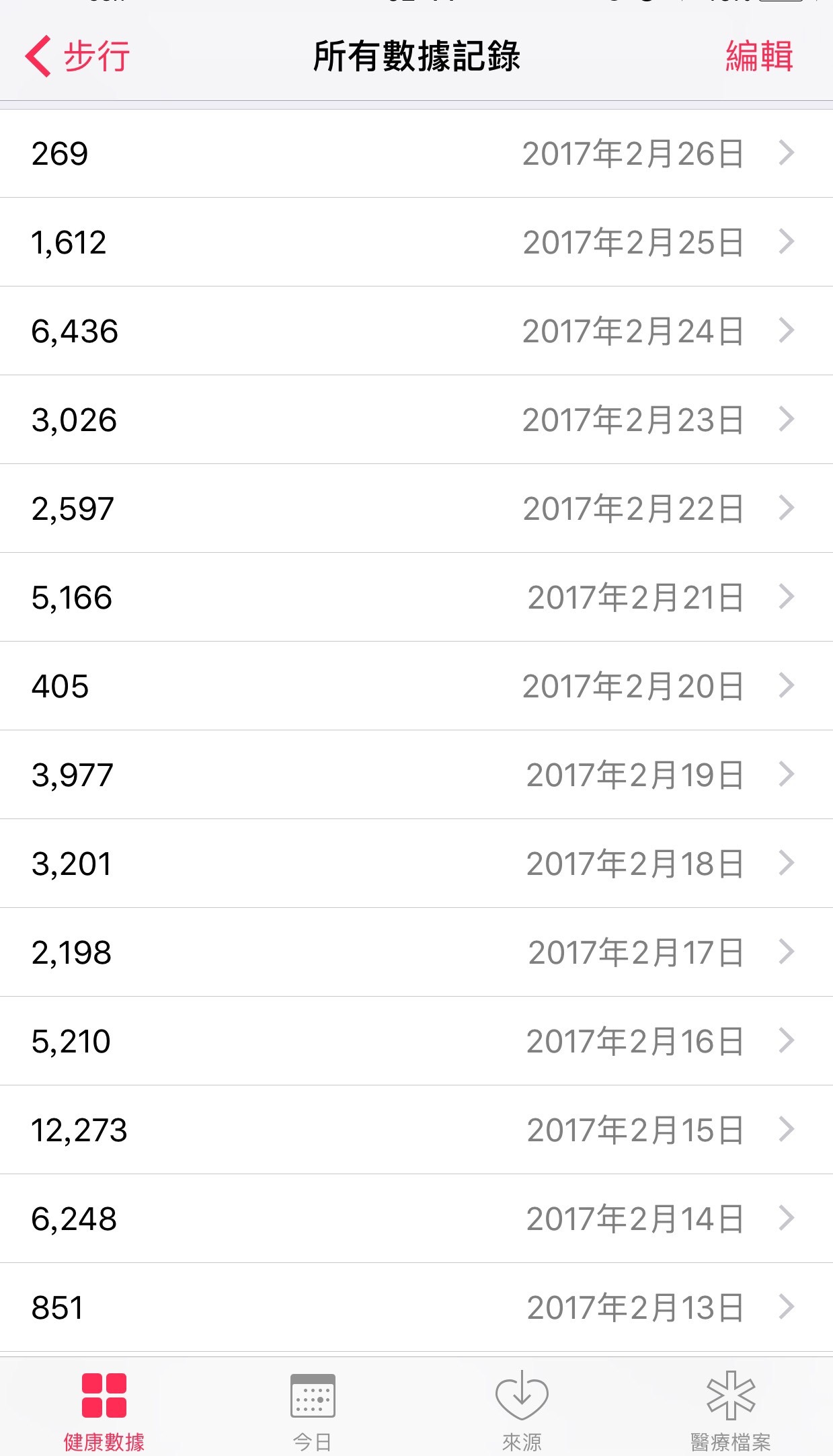Open the 2017年2月19日 record
Image resolution: width=833 pixels, height=1456 pixels.
[416, 775]
